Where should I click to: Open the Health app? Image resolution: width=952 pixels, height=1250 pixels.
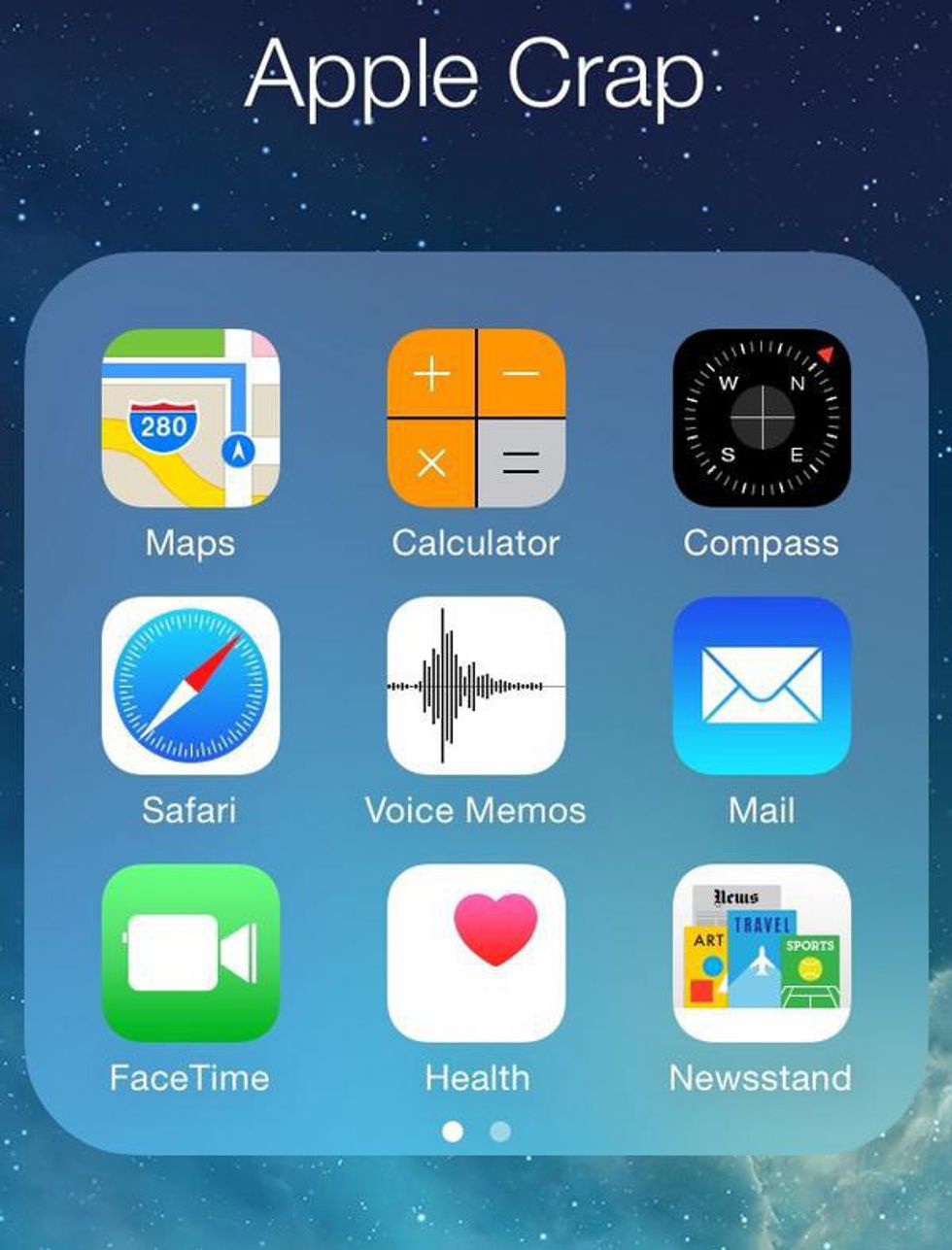476,953
